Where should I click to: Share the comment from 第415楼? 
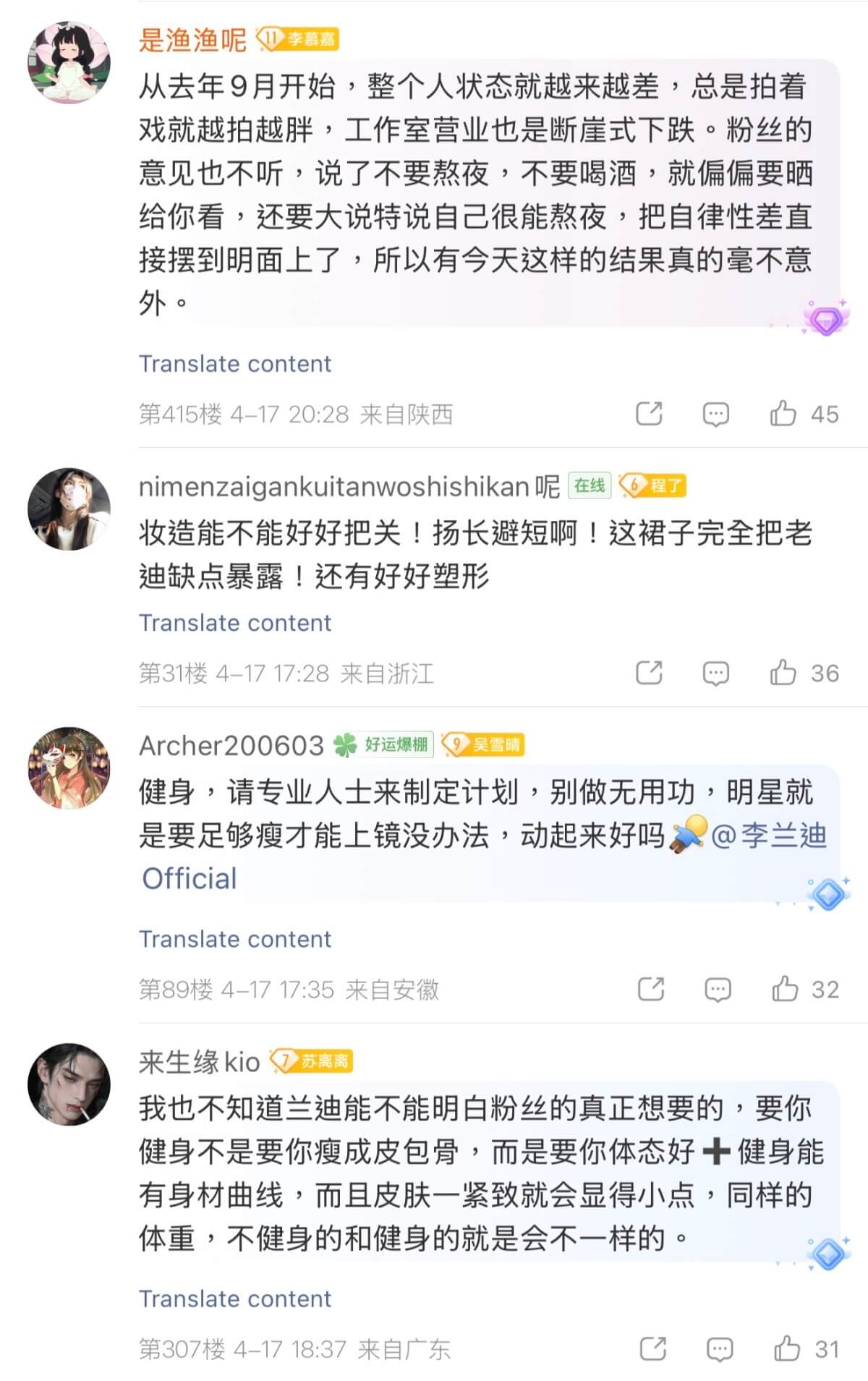pos(649,414)
